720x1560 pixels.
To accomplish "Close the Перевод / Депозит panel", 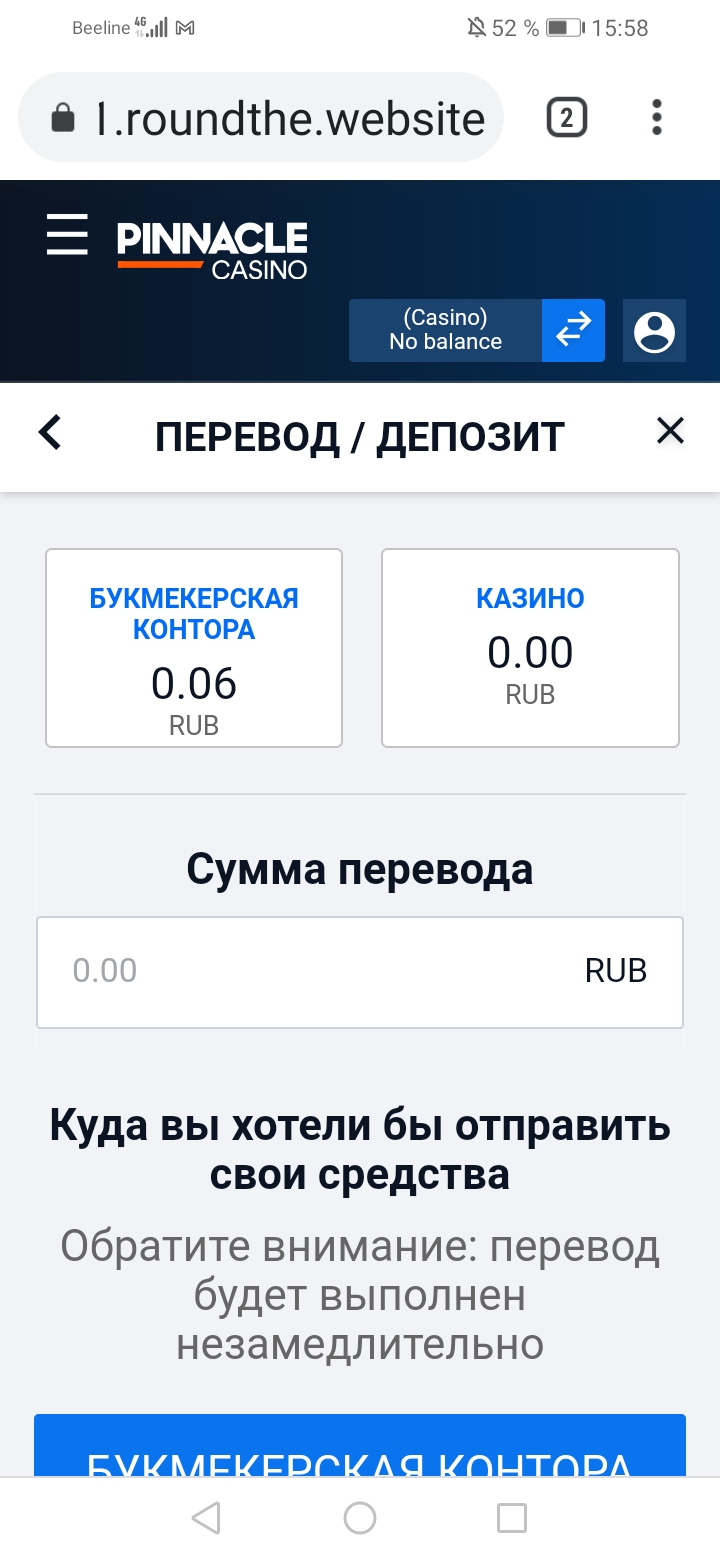I will pyautogui.click(x=669, y=431).
